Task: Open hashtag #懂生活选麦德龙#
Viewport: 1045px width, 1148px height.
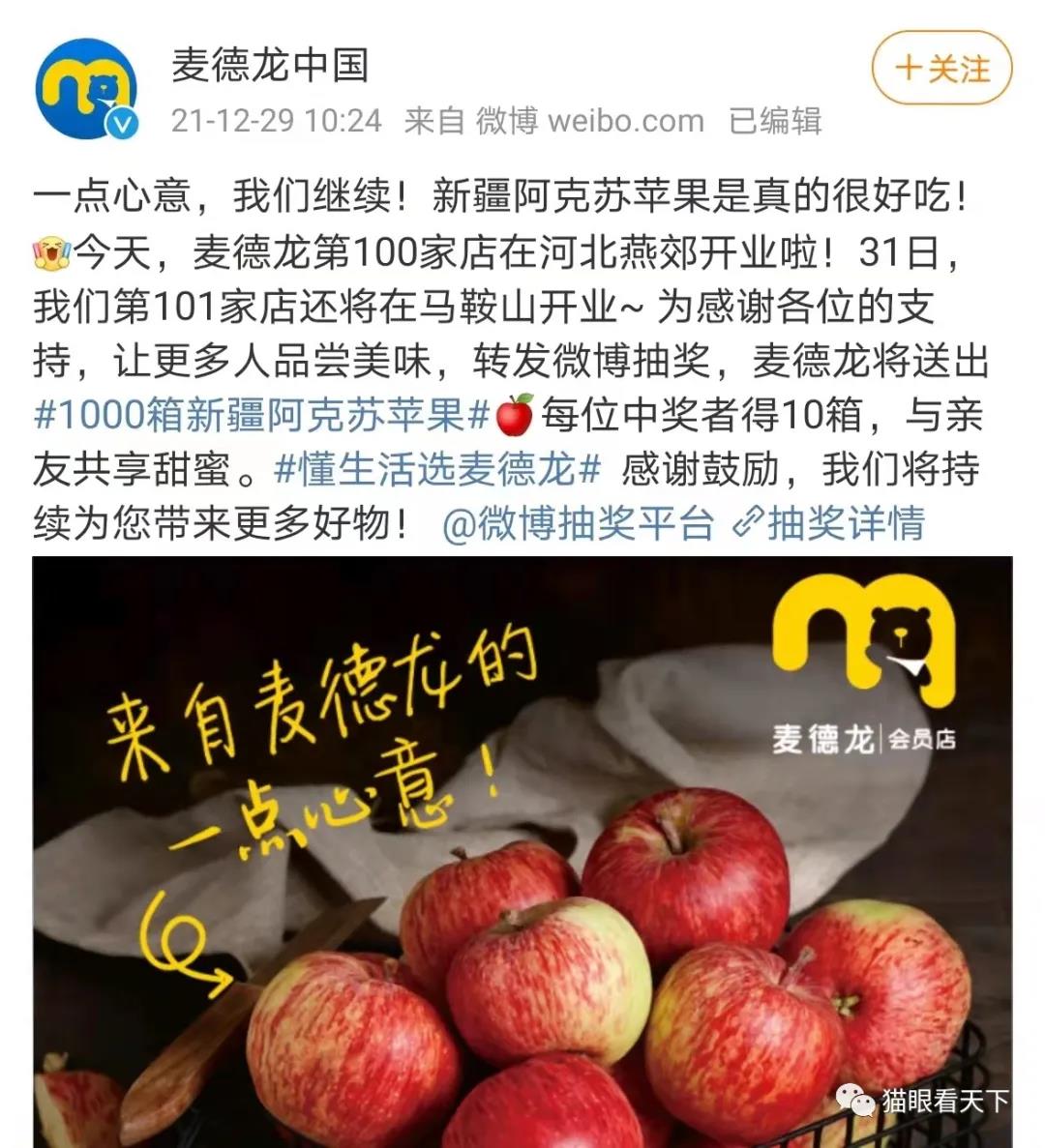Action: [438, 470]
